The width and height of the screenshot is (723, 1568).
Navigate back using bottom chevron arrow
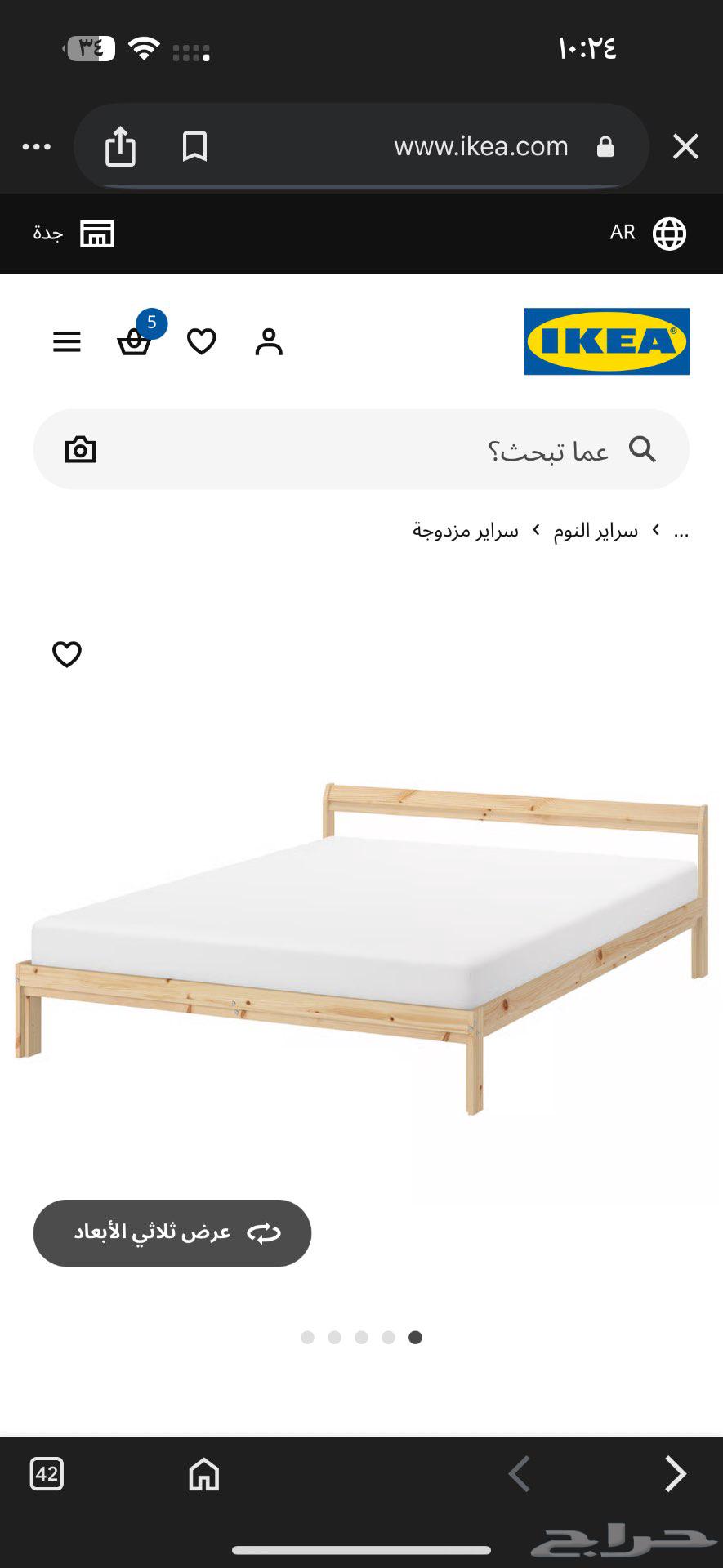(x=519, y=1475)
